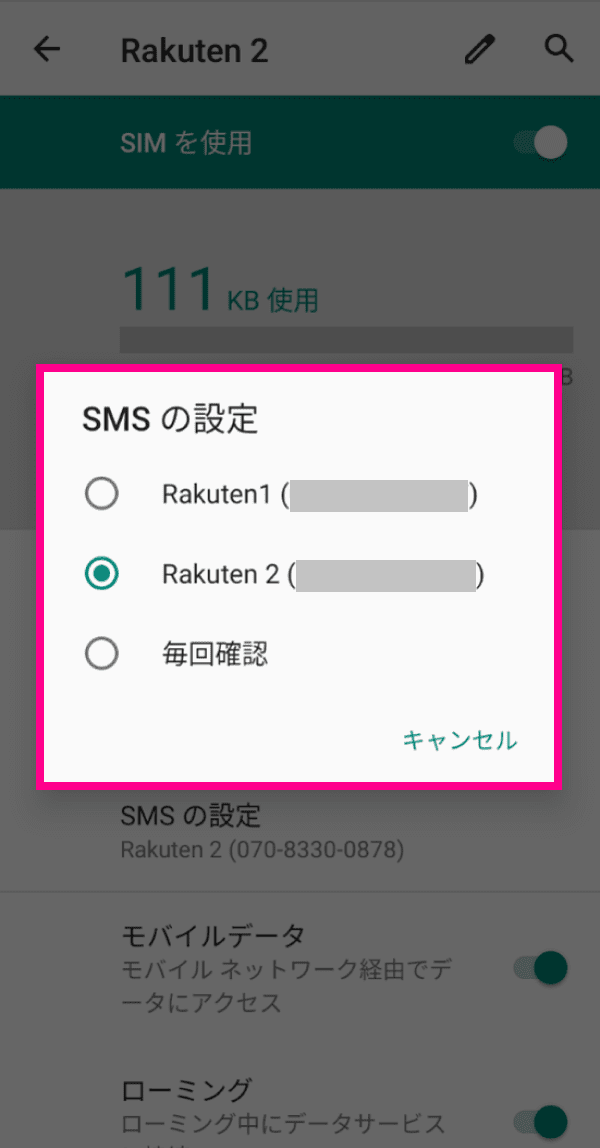The image size is (600, 1148).
Task: Select the 毎回確認 option
Action: 300,654
